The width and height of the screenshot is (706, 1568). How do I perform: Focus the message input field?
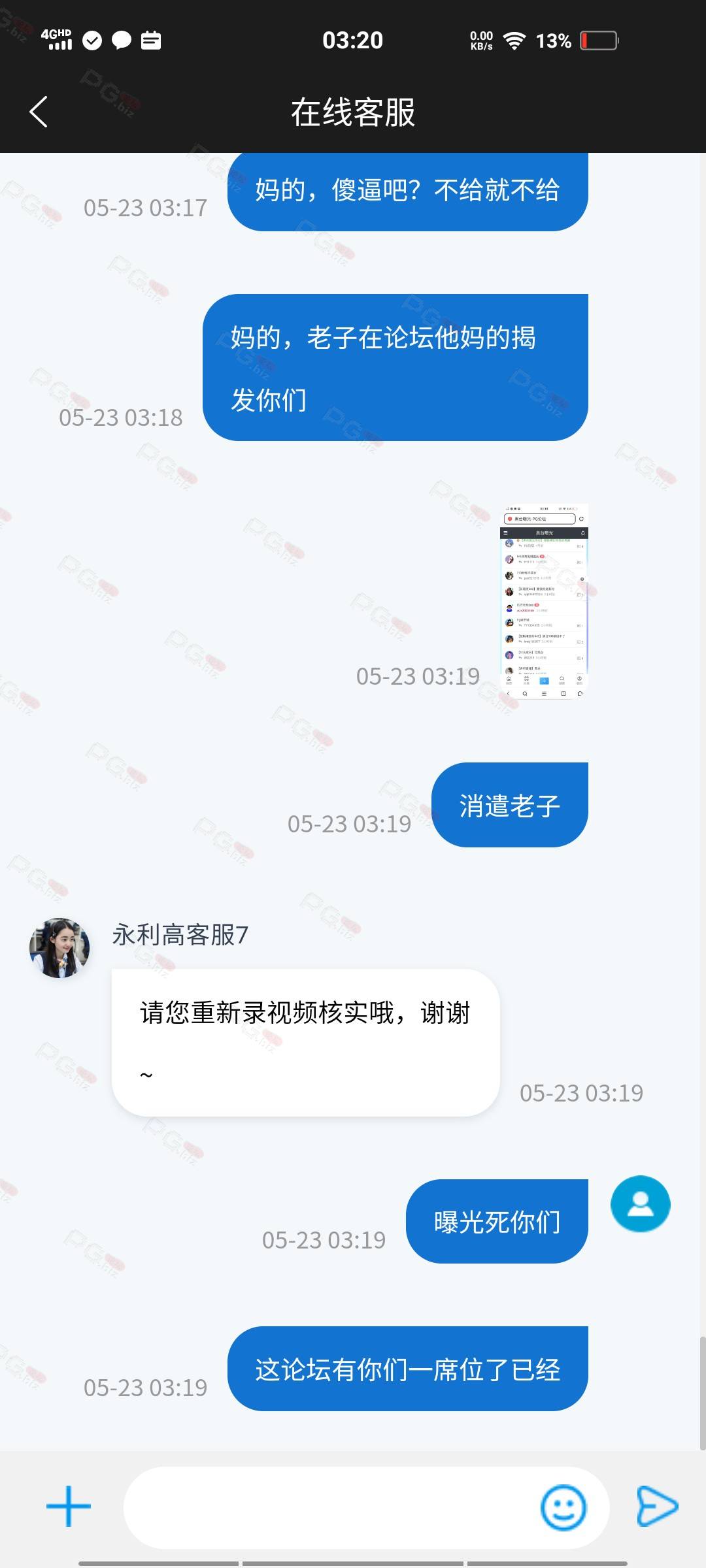(327, 1507)
